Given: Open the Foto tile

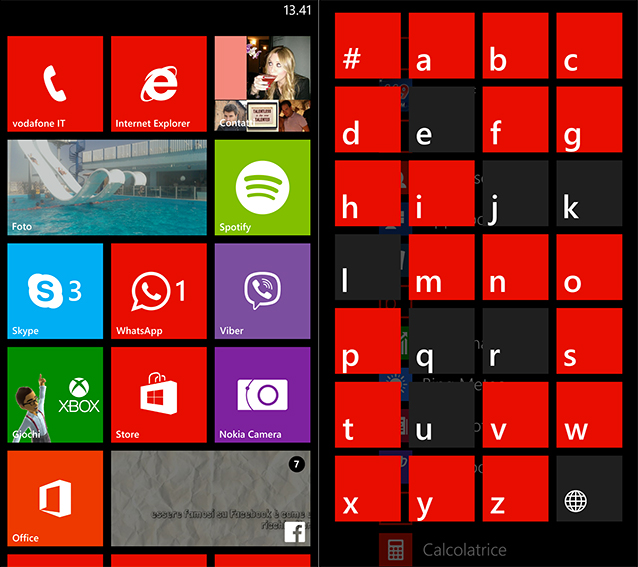Looking at the screenshot, I should click(x=107, y=187).
